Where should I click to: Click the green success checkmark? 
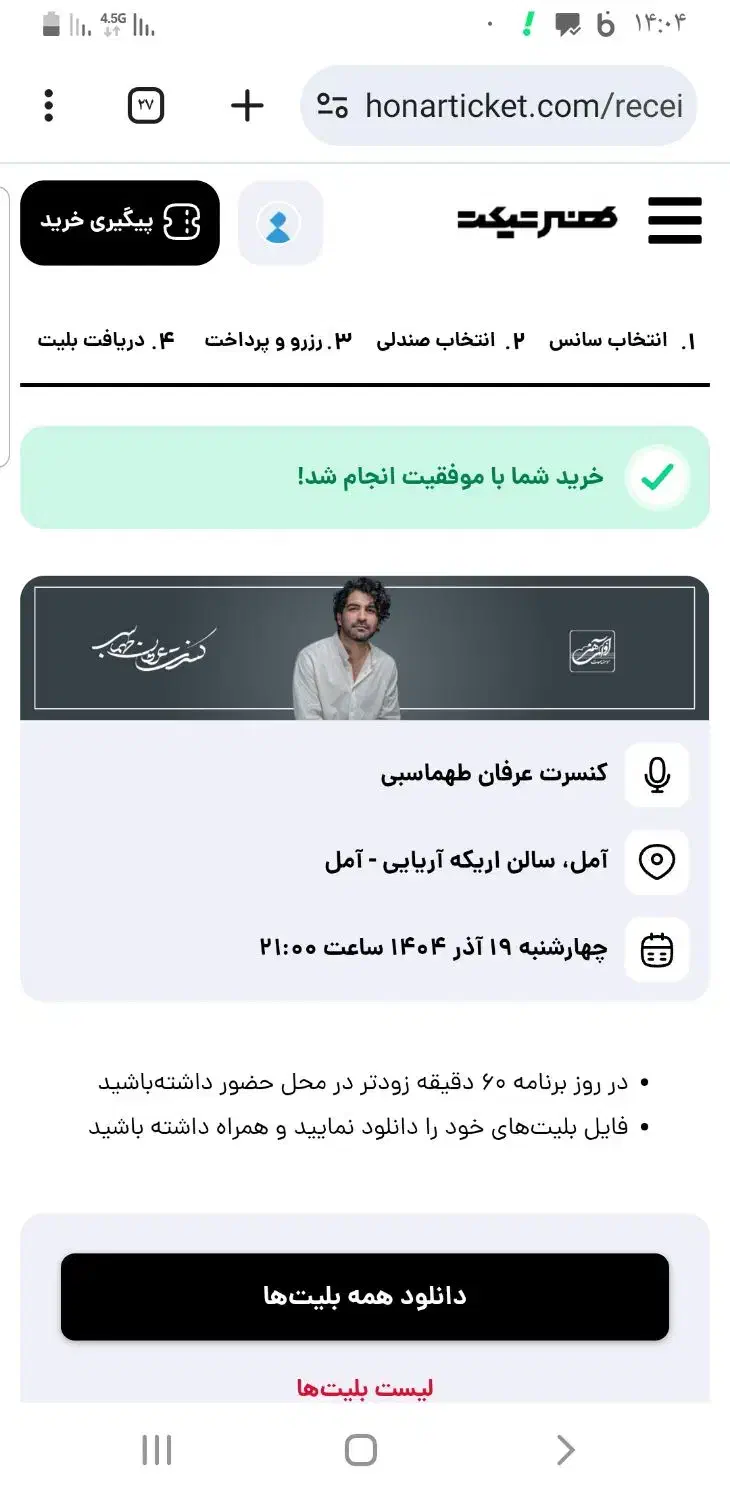pyautogui.click(x=657, y=477)
